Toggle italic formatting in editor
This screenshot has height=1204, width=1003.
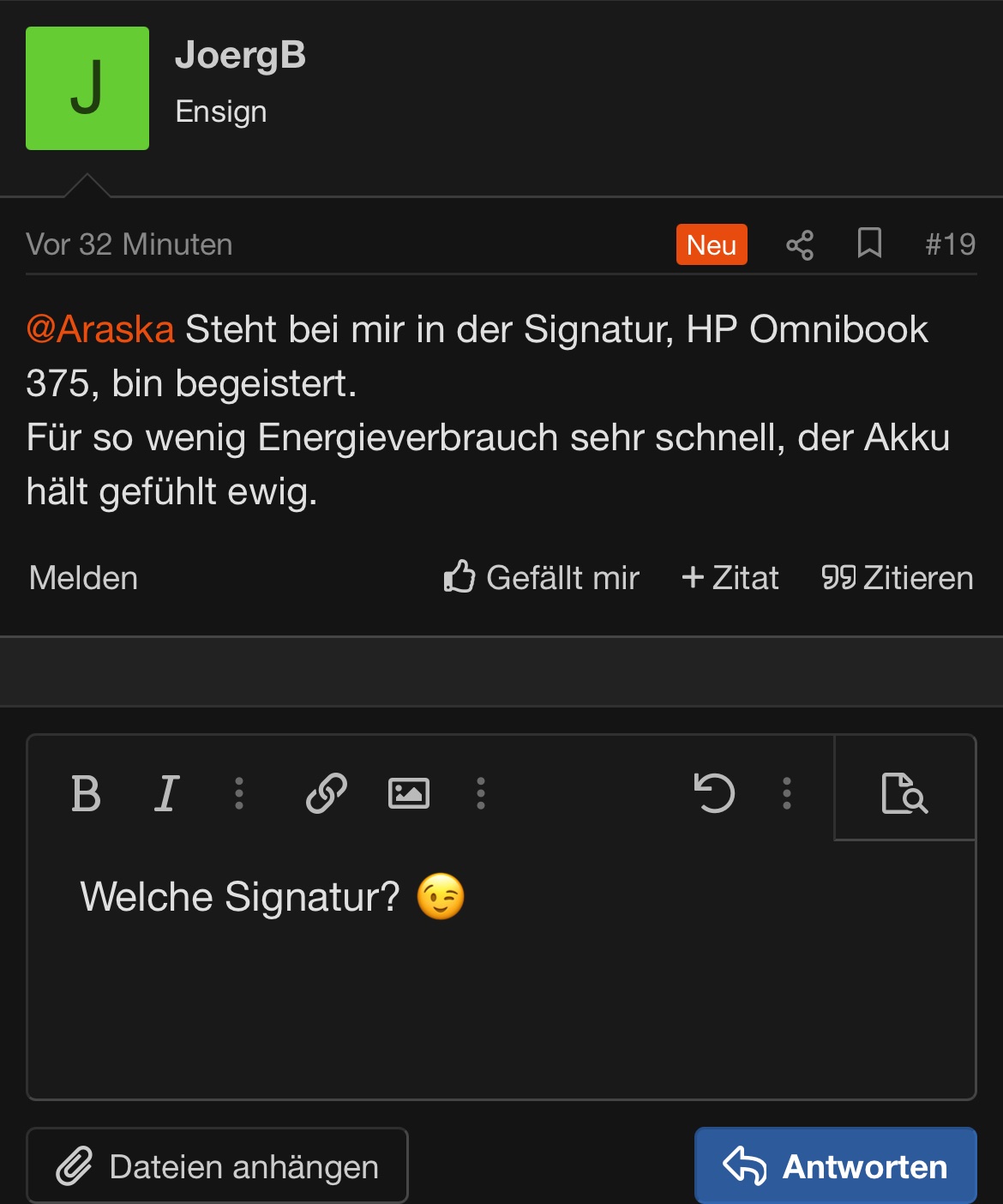166,793
